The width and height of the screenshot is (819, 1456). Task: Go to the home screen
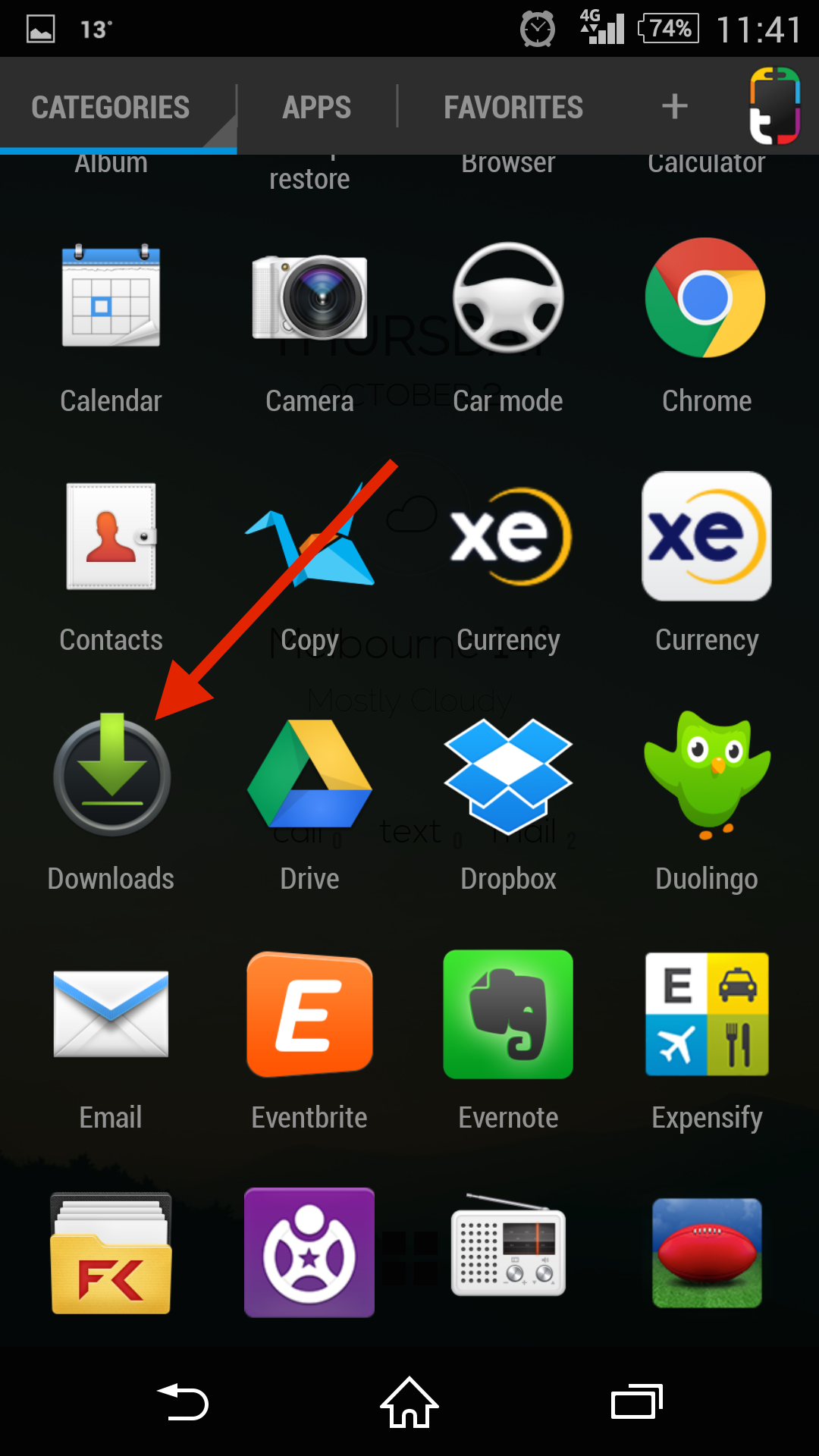pos(409,1402)
